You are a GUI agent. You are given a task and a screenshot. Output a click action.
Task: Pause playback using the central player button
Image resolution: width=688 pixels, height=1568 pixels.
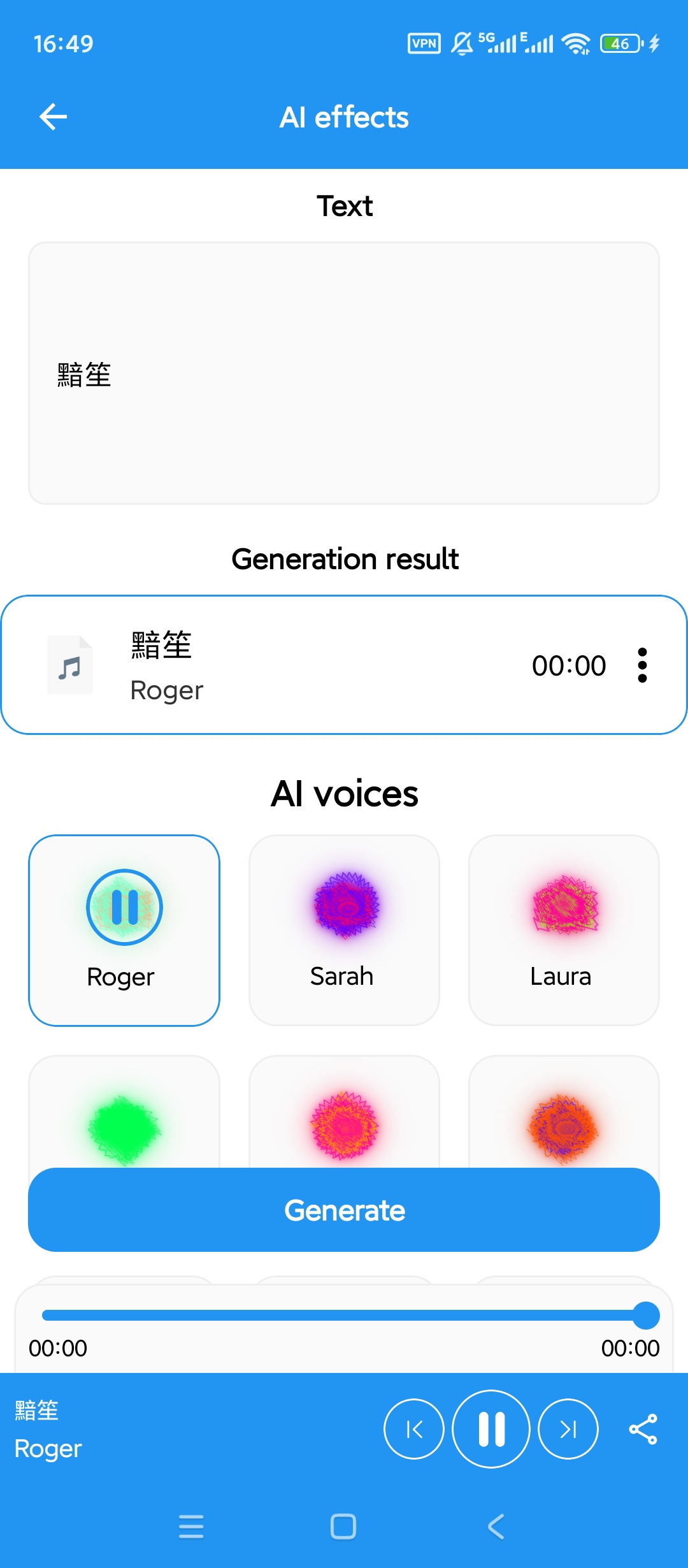click(x=491, y=1429)
